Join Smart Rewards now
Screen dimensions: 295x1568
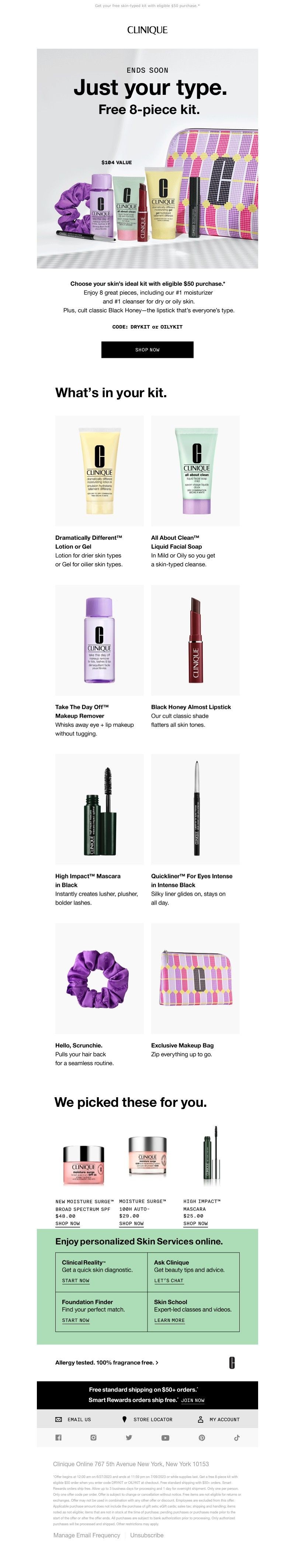(193, 1400)
